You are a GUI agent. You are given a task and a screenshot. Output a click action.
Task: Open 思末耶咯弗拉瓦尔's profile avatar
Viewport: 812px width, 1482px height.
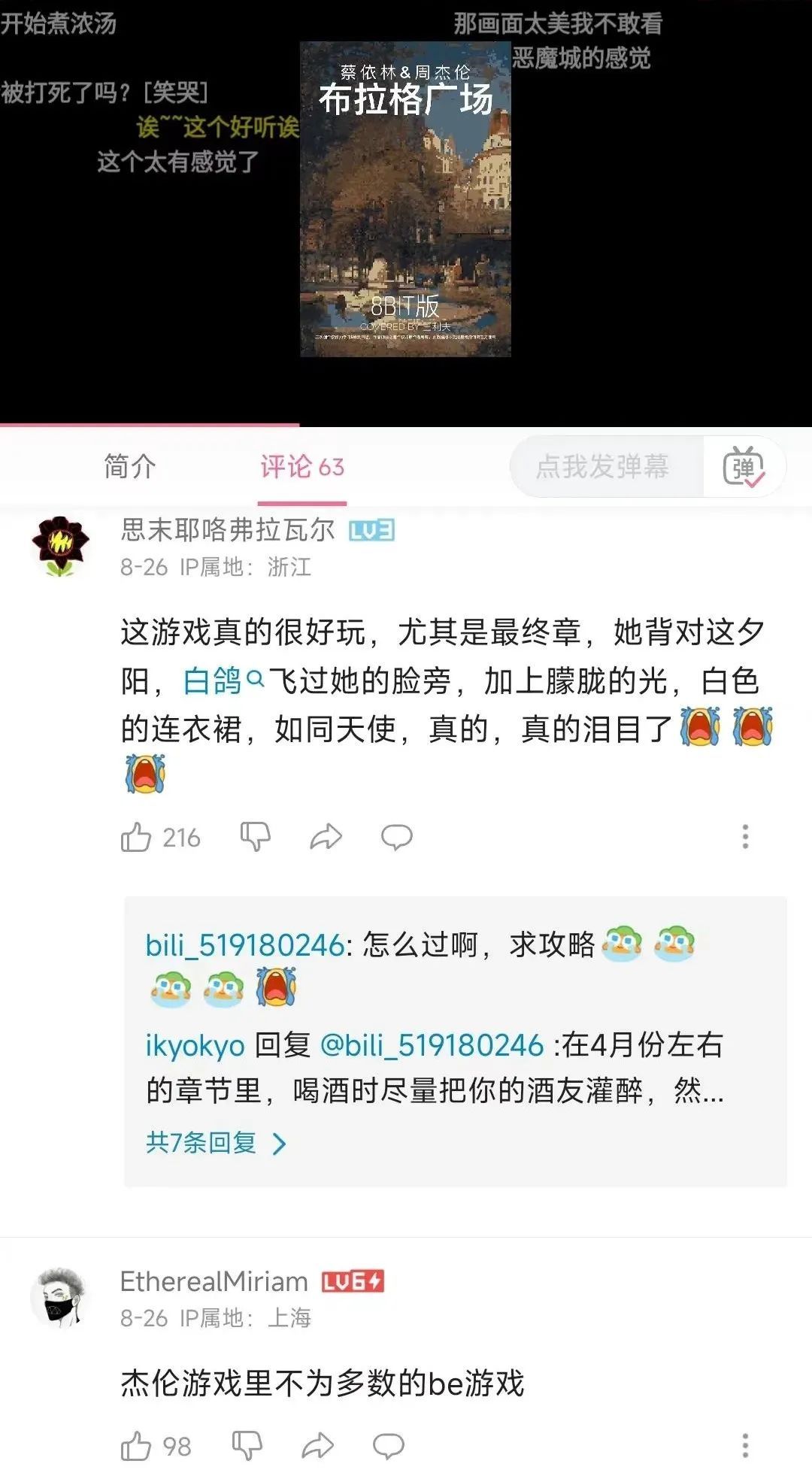pyautogui.click(x=60, y=546)
